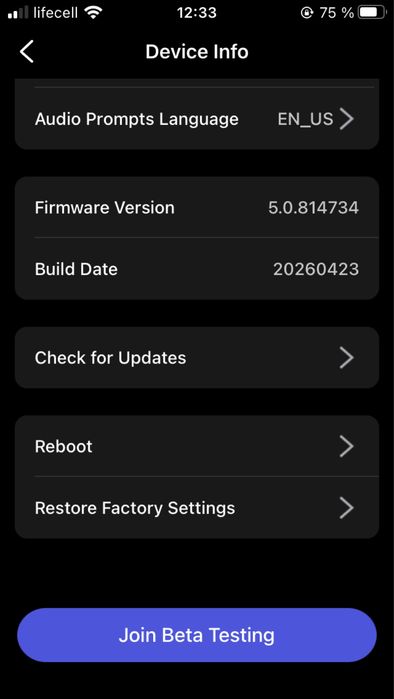The width and height of the screenshot is (394, 699).
Task: Open Restore Factory Settings
Action: (x=197, y=508)
